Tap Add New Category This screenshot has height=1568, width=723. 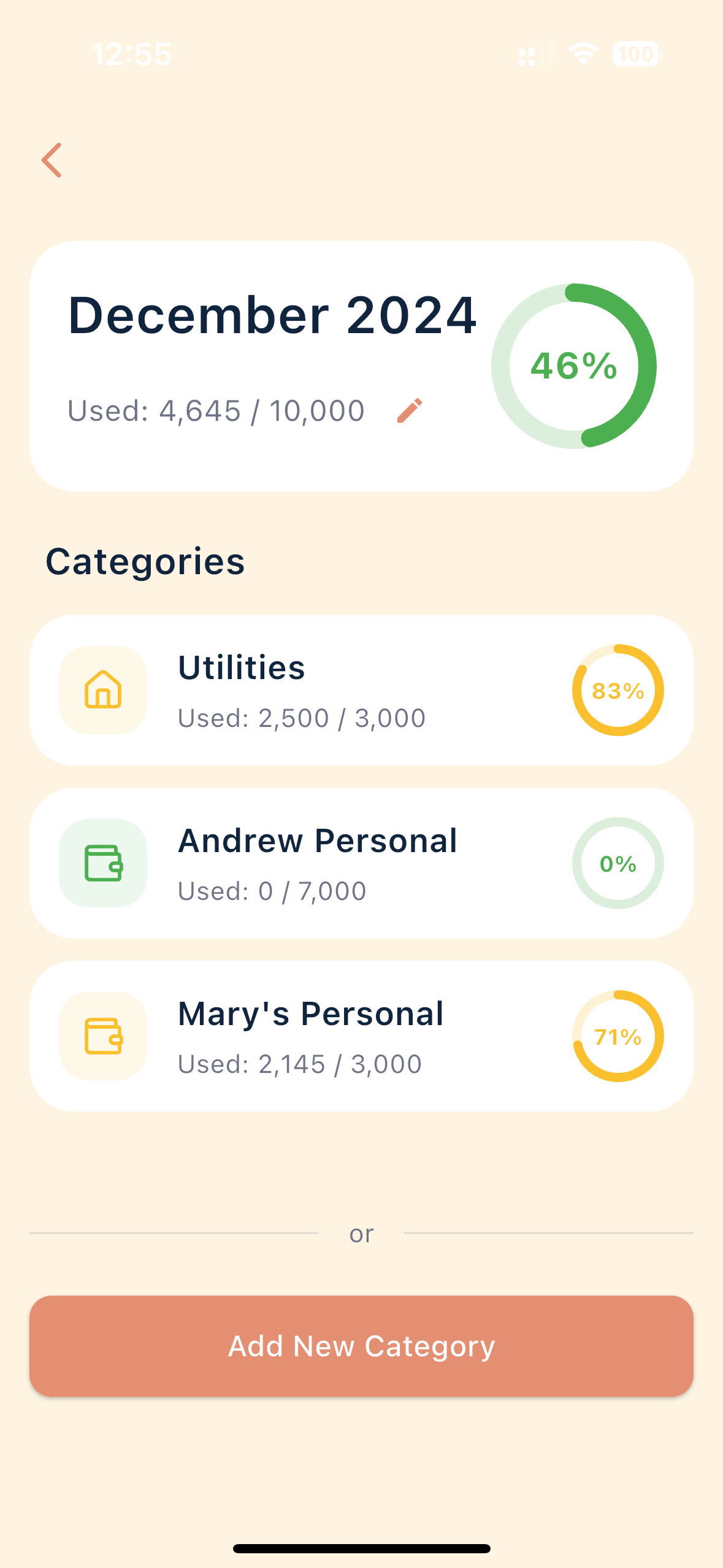(361, 1345)
